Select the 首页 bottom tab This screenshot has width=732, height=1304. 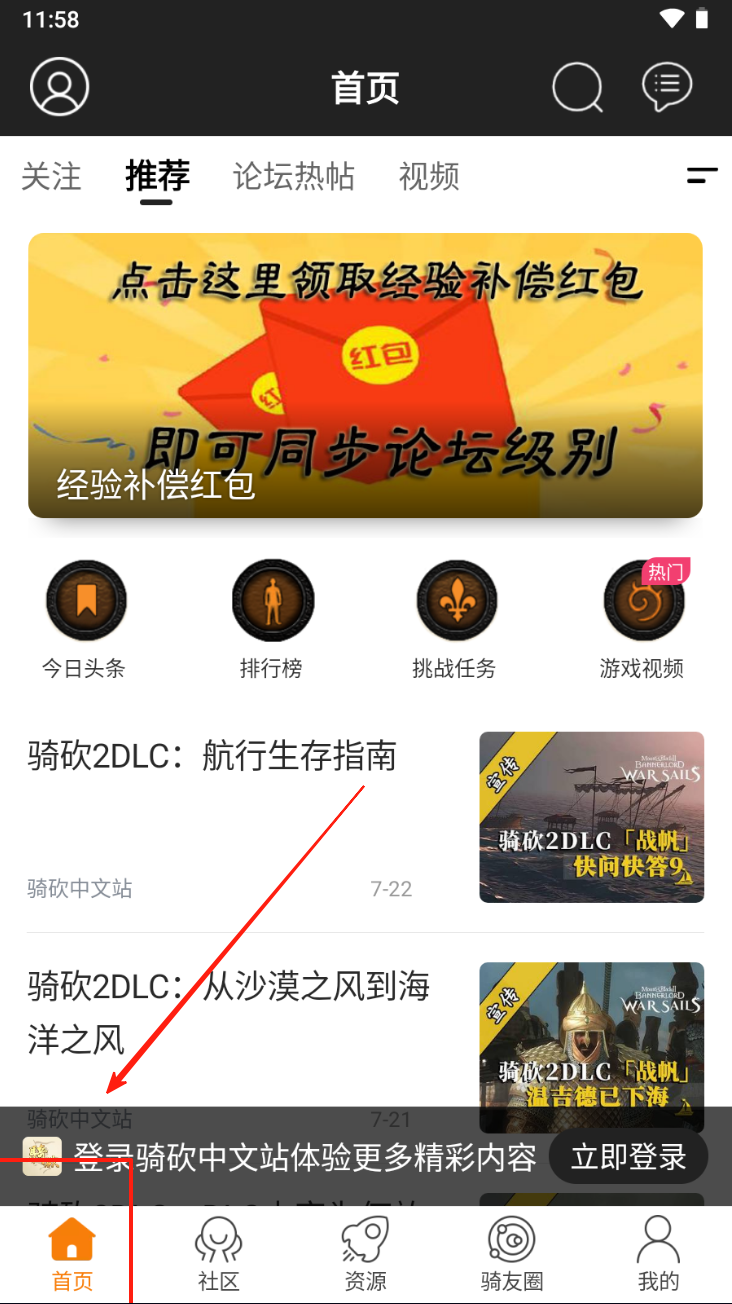pos(72,1254)
